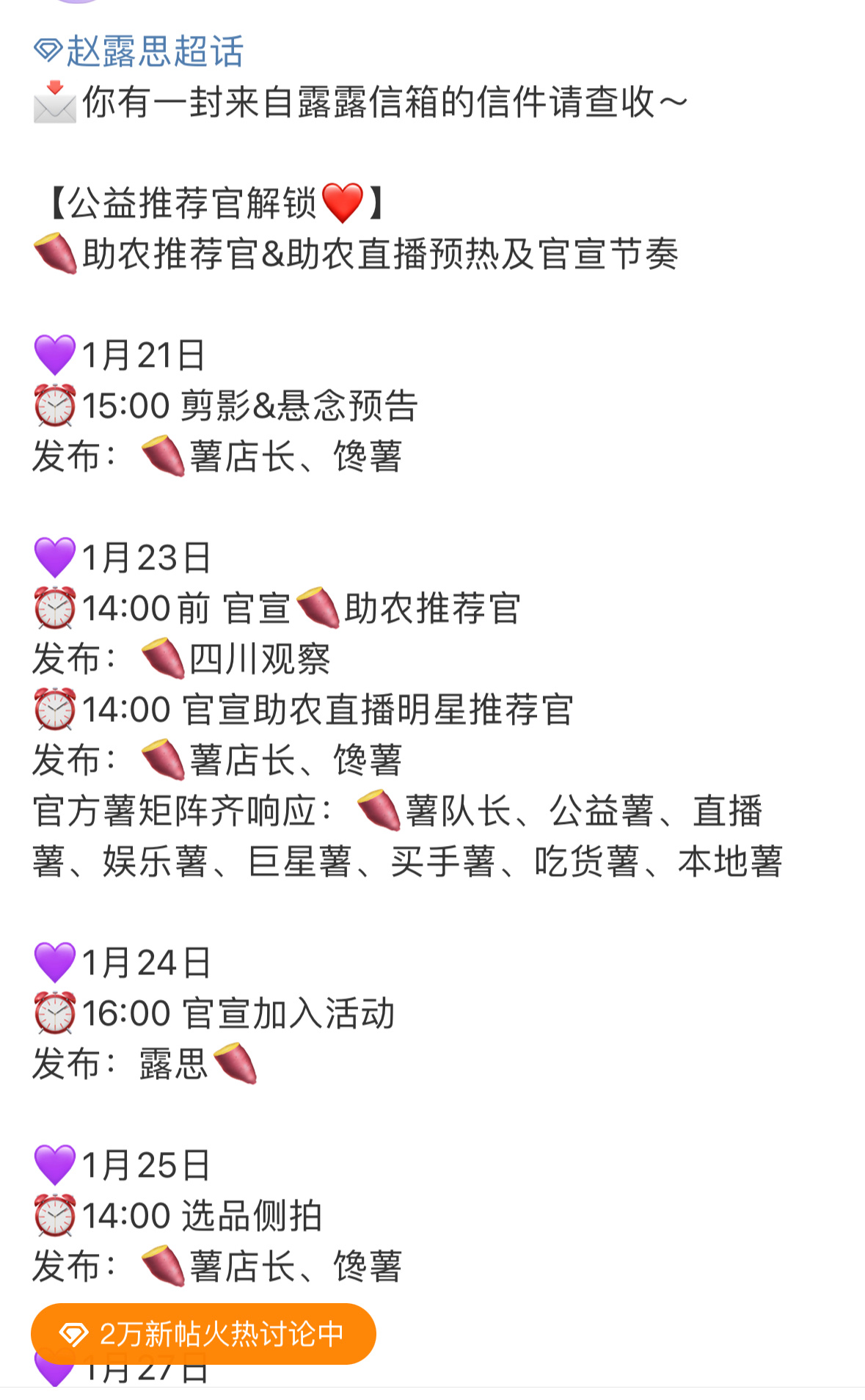The image size is (865, 1400).
Task: Click the envelope emoji before 你有一封来自露露信箱
Action: click(x=55, y=101)
